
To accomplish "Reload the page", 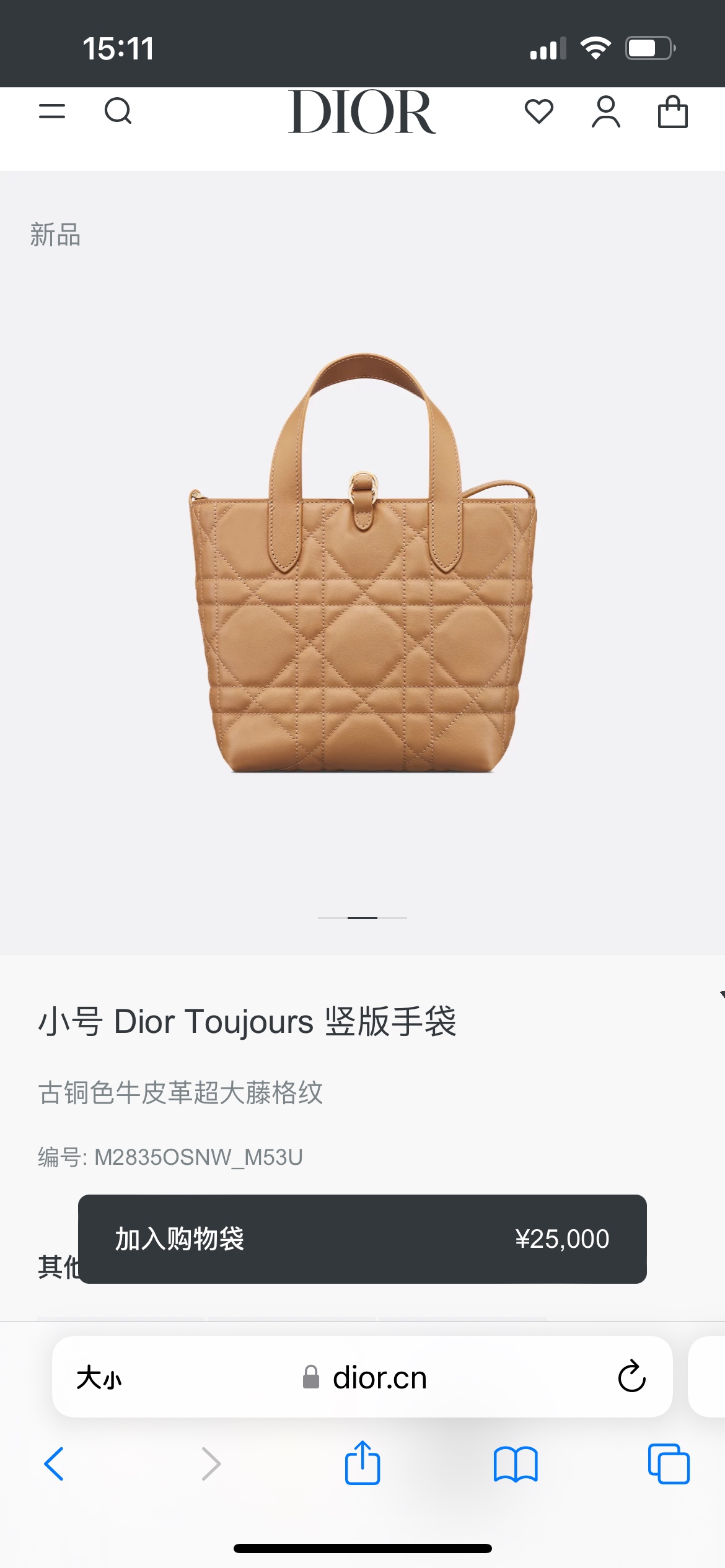I will (631, 1377).
